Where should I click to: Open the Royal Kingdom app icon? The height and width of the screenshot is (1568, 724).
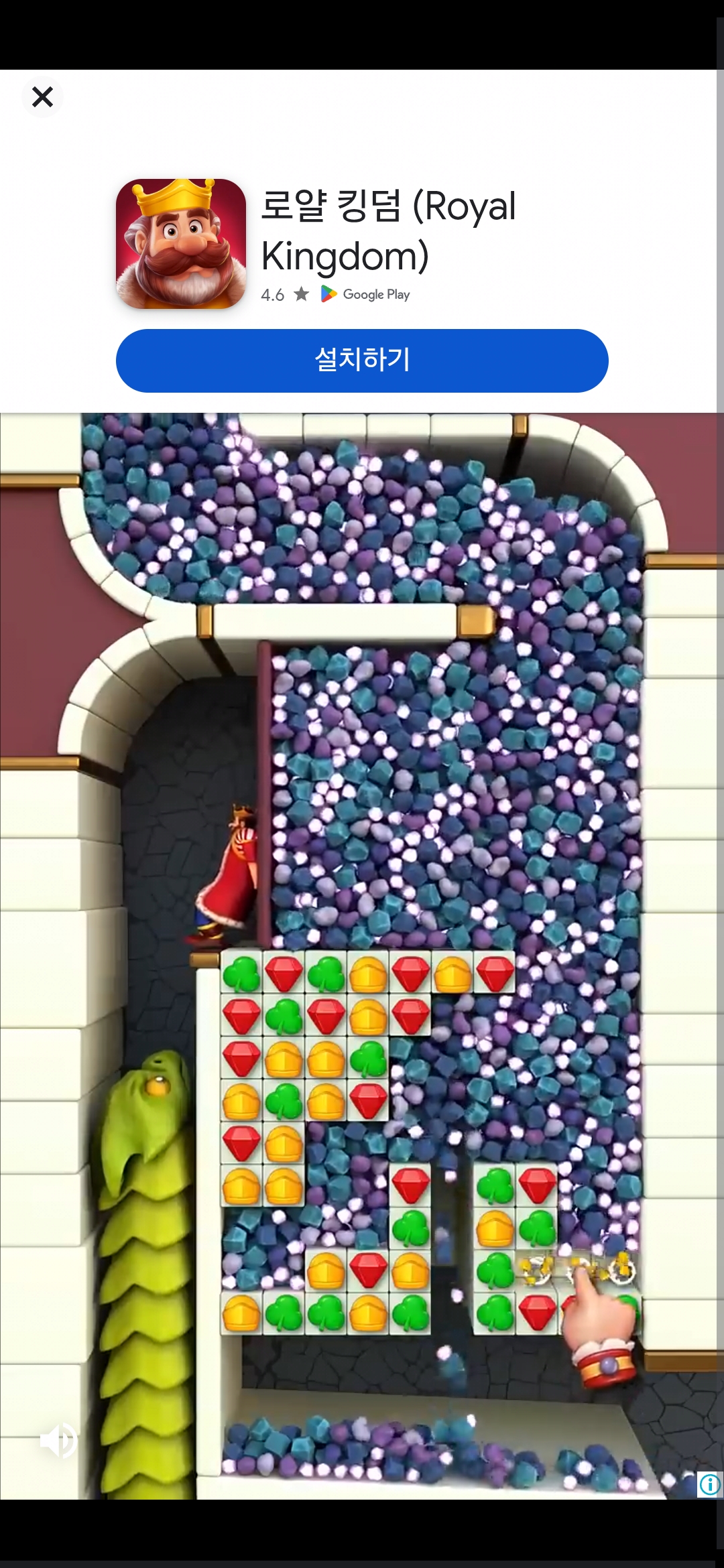point(181,244)
